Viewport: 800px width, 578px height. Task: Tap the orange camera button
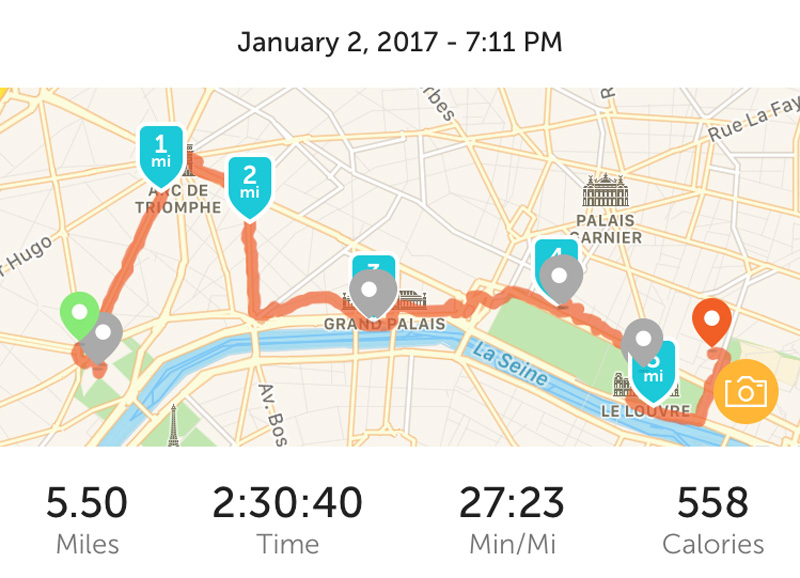click(x=746, y=391)
